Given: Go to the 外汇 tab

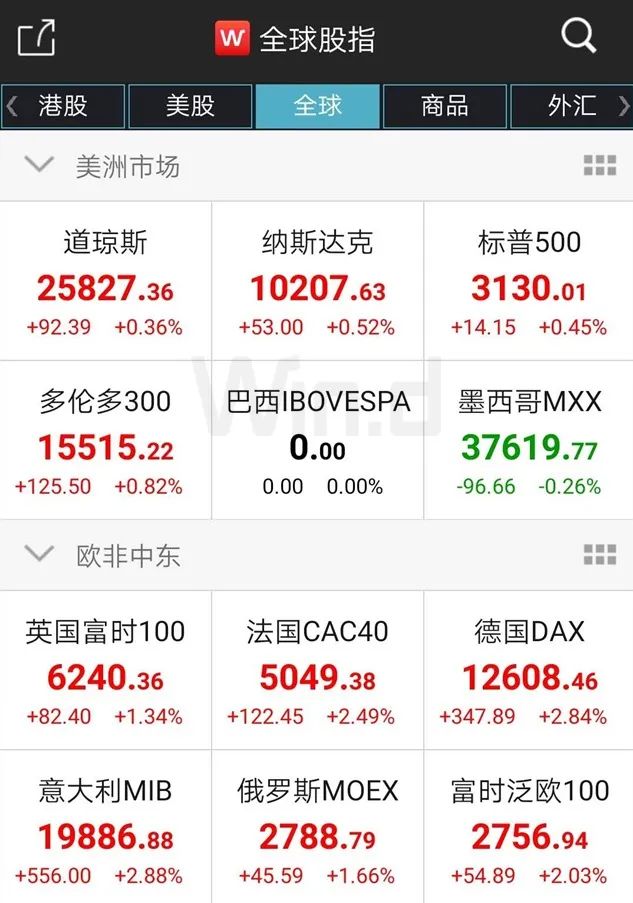Looking at the screenshot, I should [x=572, y=105].
